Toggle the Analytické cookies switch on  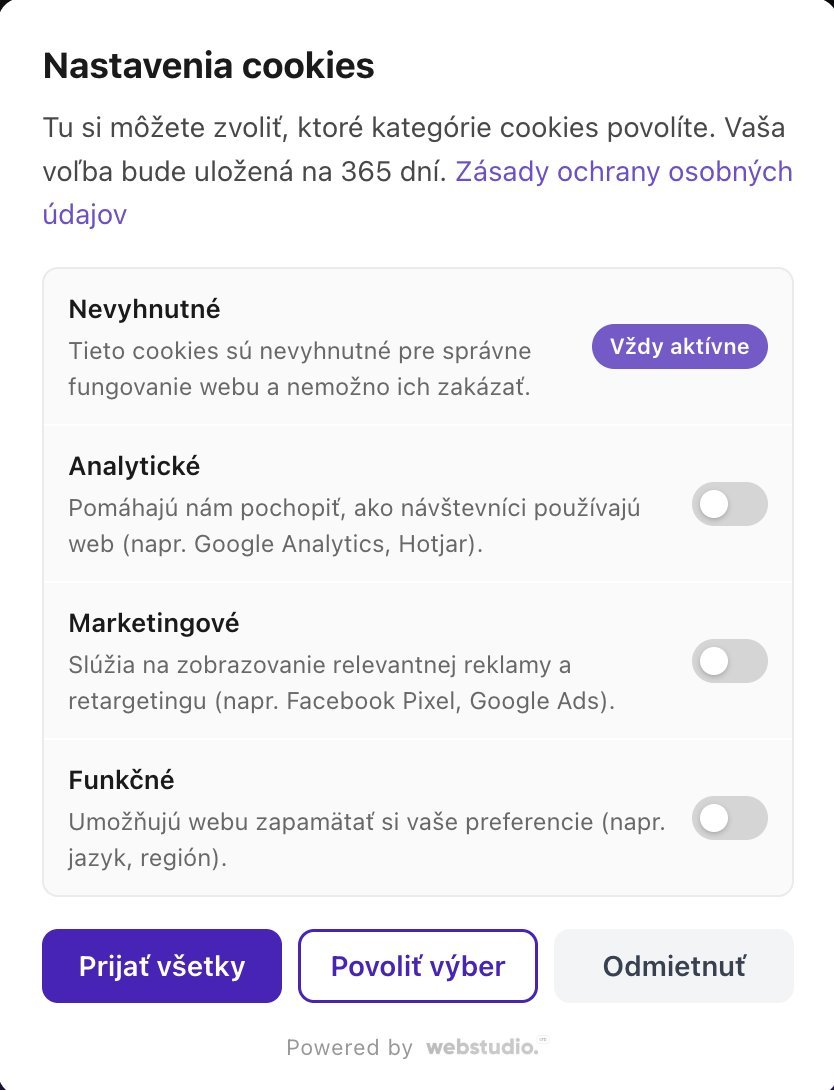tap(729, 504)
